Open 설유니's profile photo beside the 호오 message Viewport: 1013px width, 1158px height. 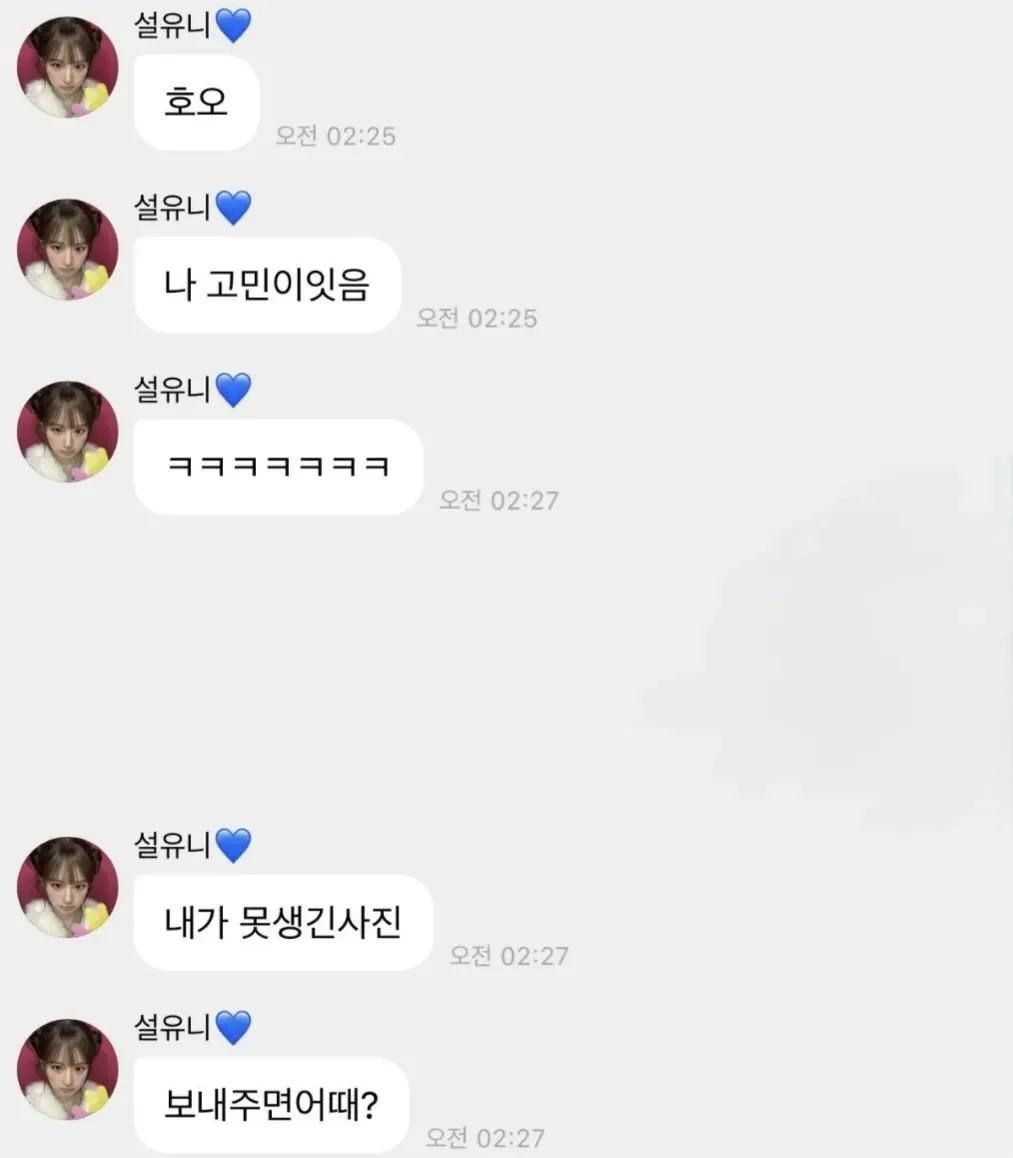click(x=68, y=68)
